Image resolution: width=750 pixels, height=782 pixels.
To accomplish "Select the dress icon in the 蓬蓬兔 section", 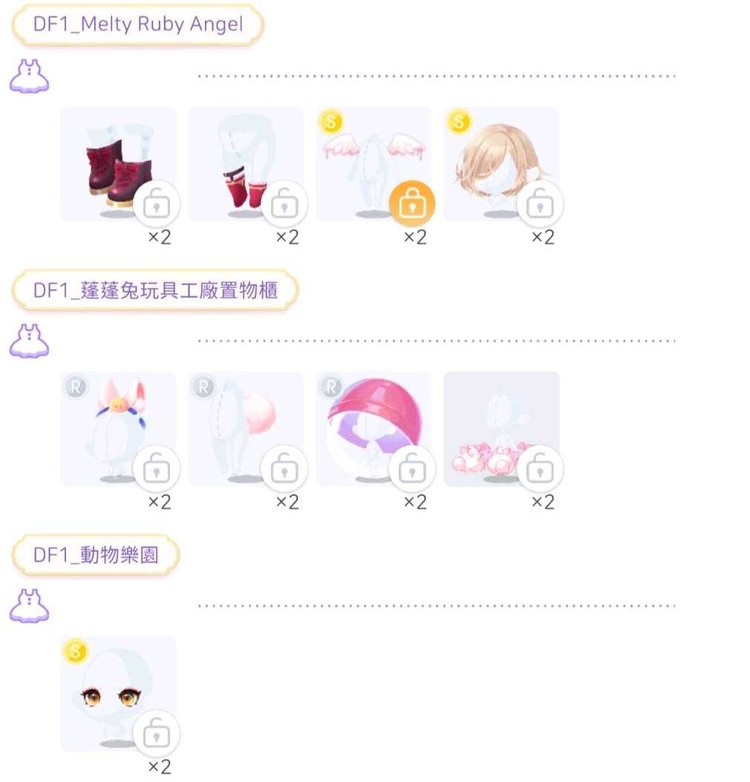I will tap(28, 338).
